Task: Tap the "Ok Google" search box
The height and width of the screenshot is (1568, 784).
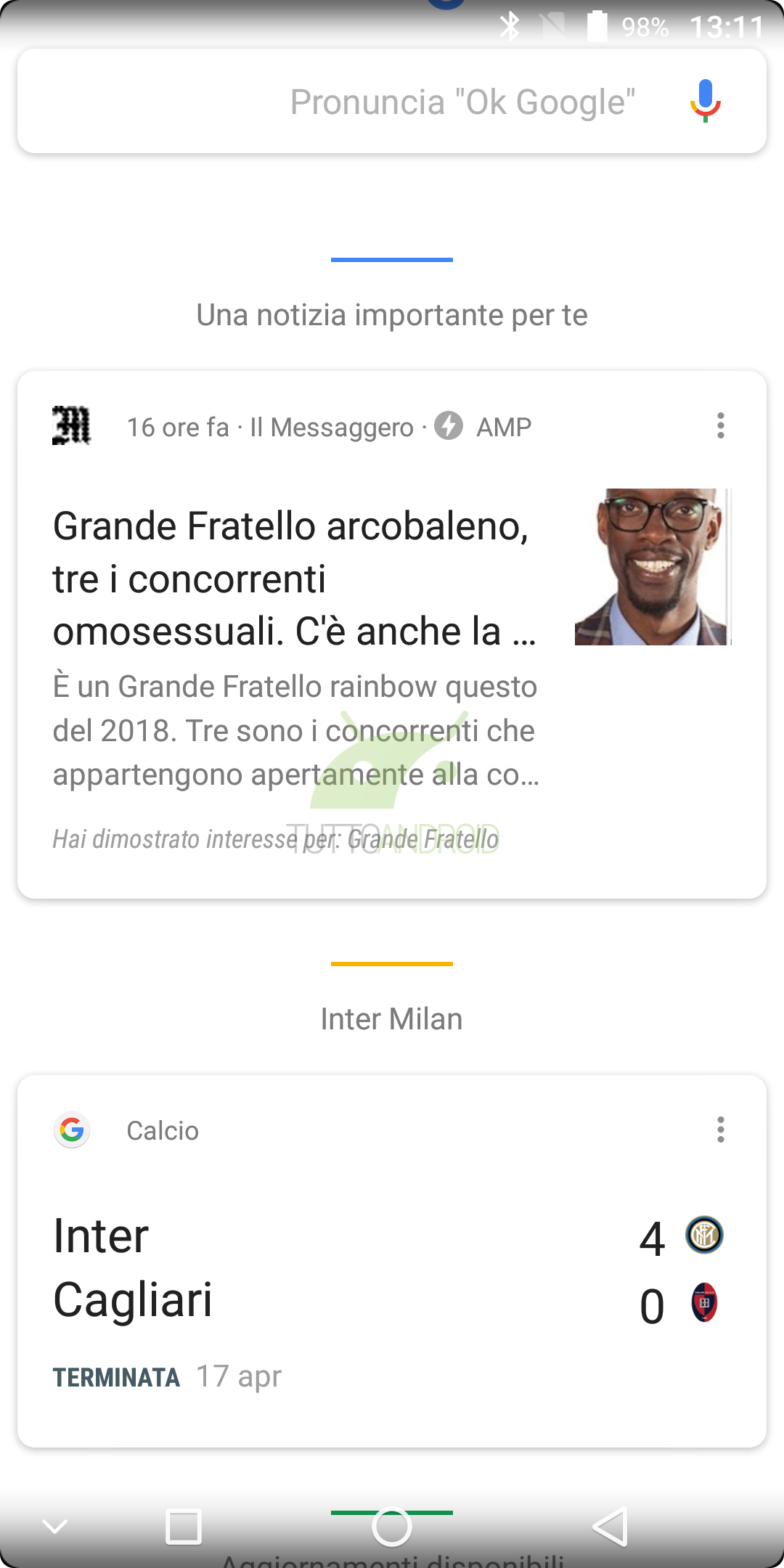Action: (392, 101)
